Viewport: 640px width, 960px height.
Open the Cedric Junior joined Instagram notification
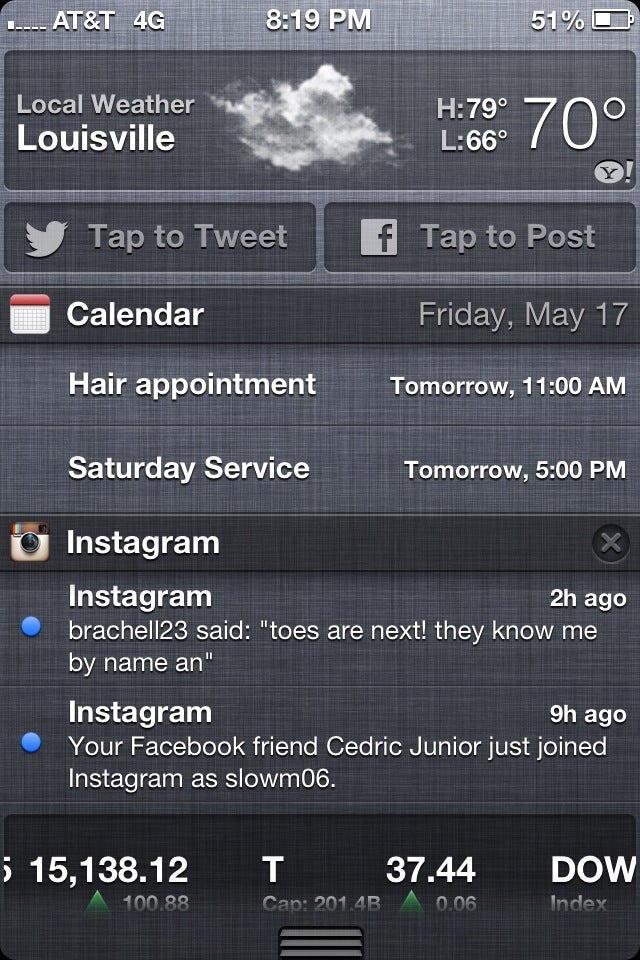pyautogui.click(x=330, y=746)
